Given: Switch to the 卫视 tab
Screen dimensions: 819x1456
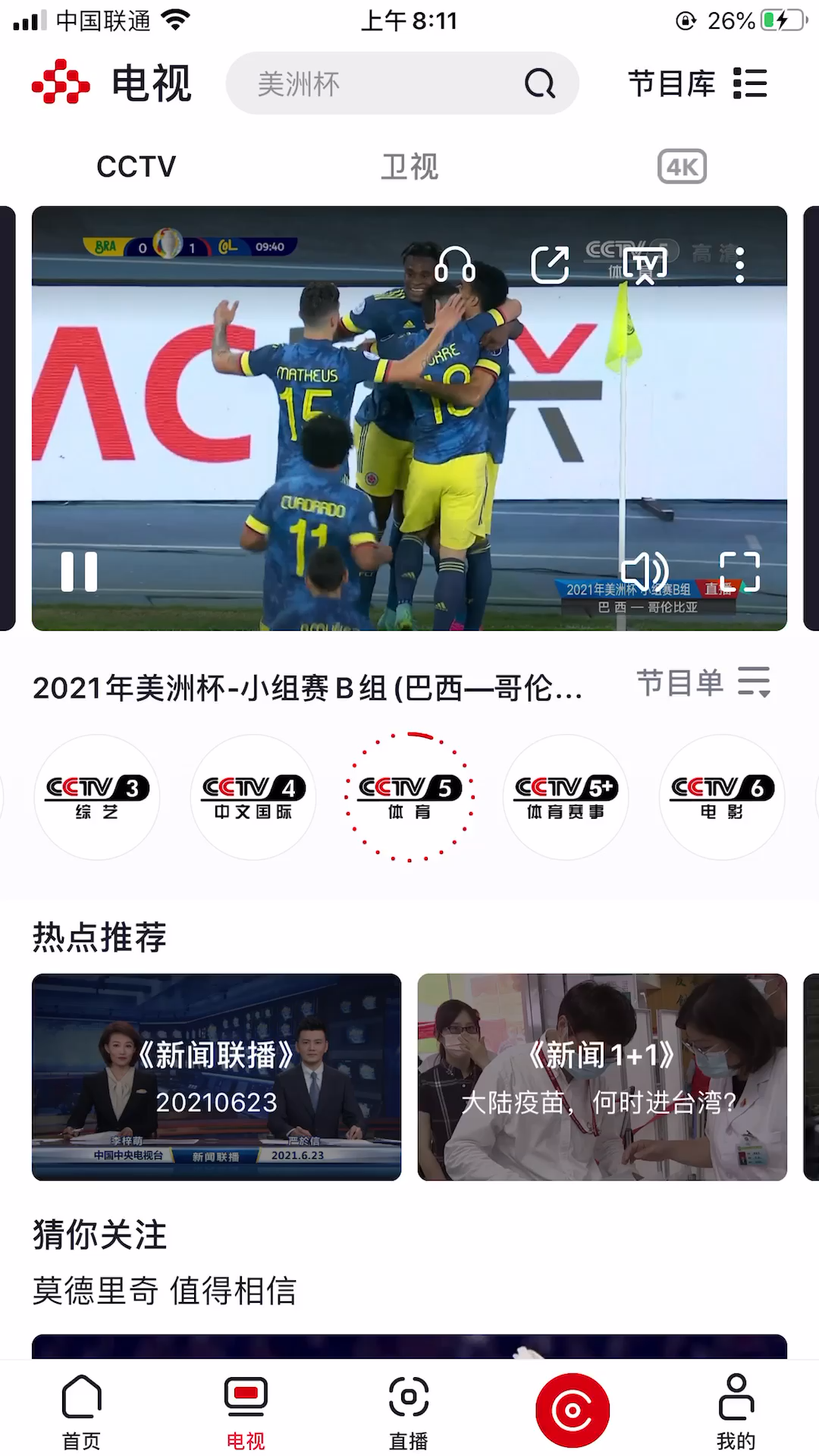Looking at the screenshot, I should pos(409,167).
